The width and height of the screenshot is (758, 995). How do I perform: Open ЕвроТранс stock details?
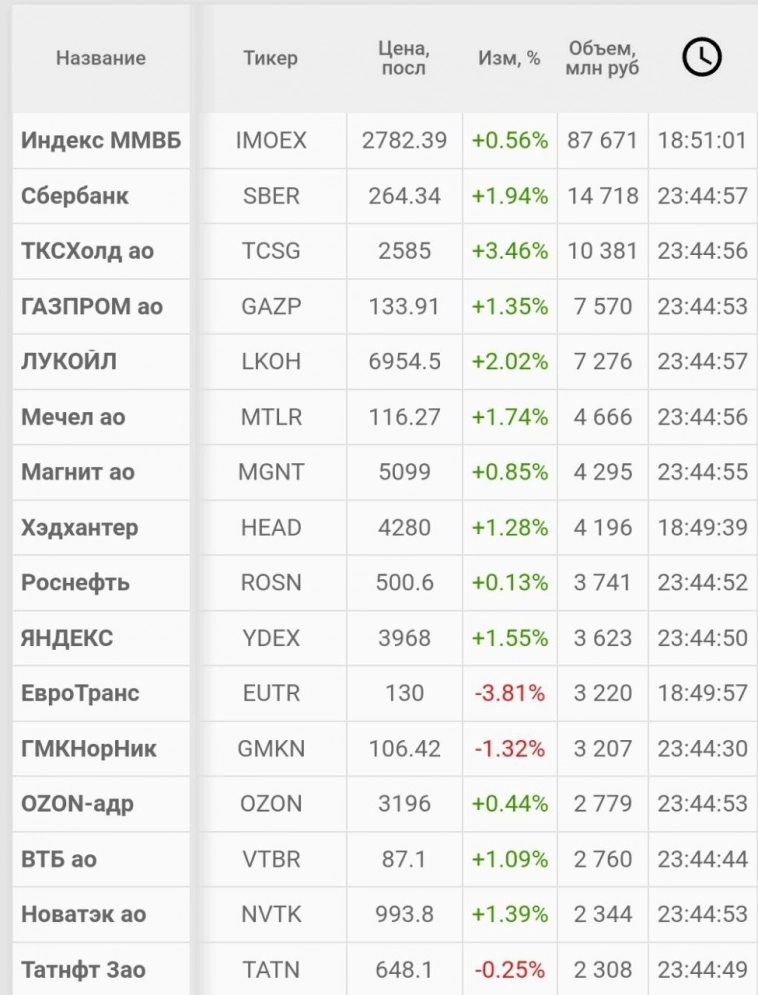[x=80, y=693]
